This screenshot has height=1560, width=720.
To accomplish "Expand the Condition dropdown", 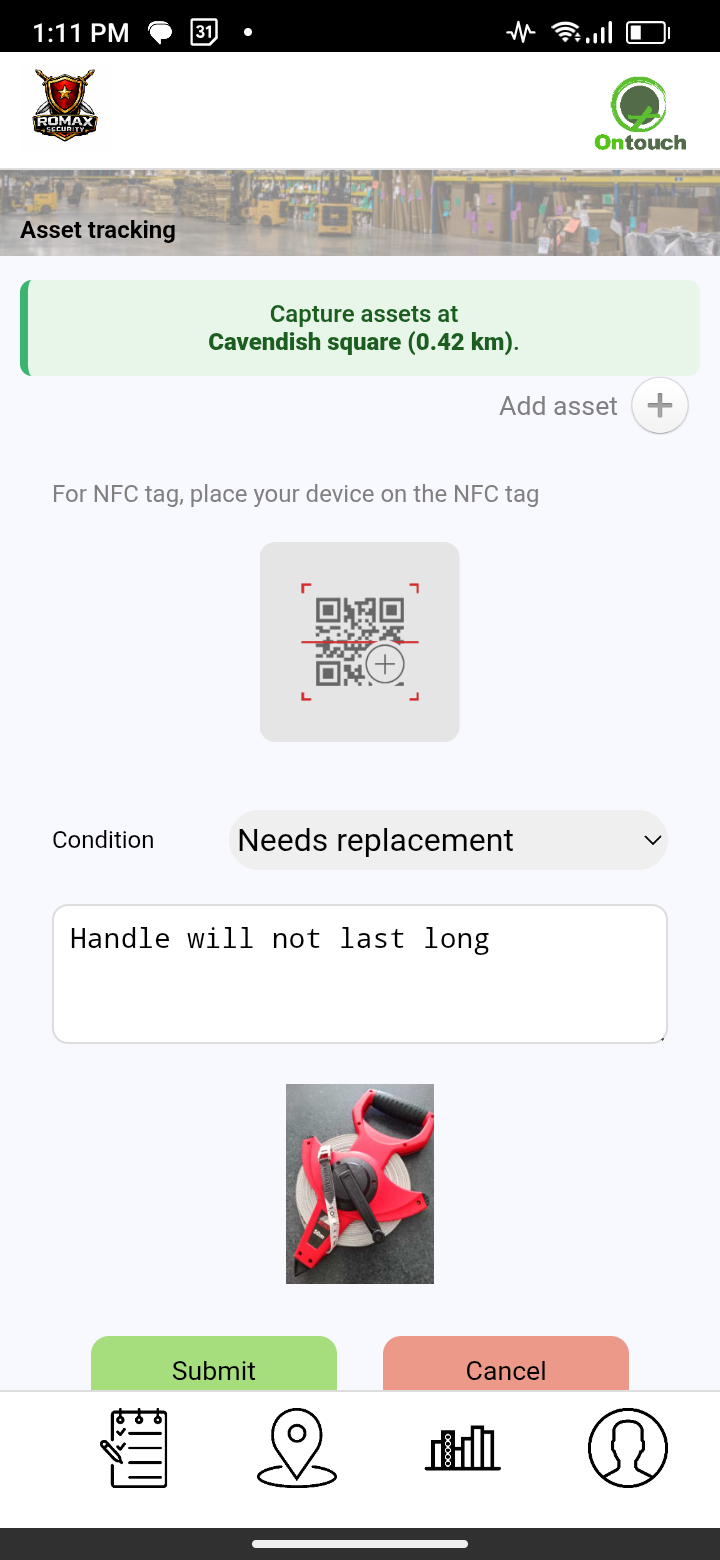I will (448, 840).
